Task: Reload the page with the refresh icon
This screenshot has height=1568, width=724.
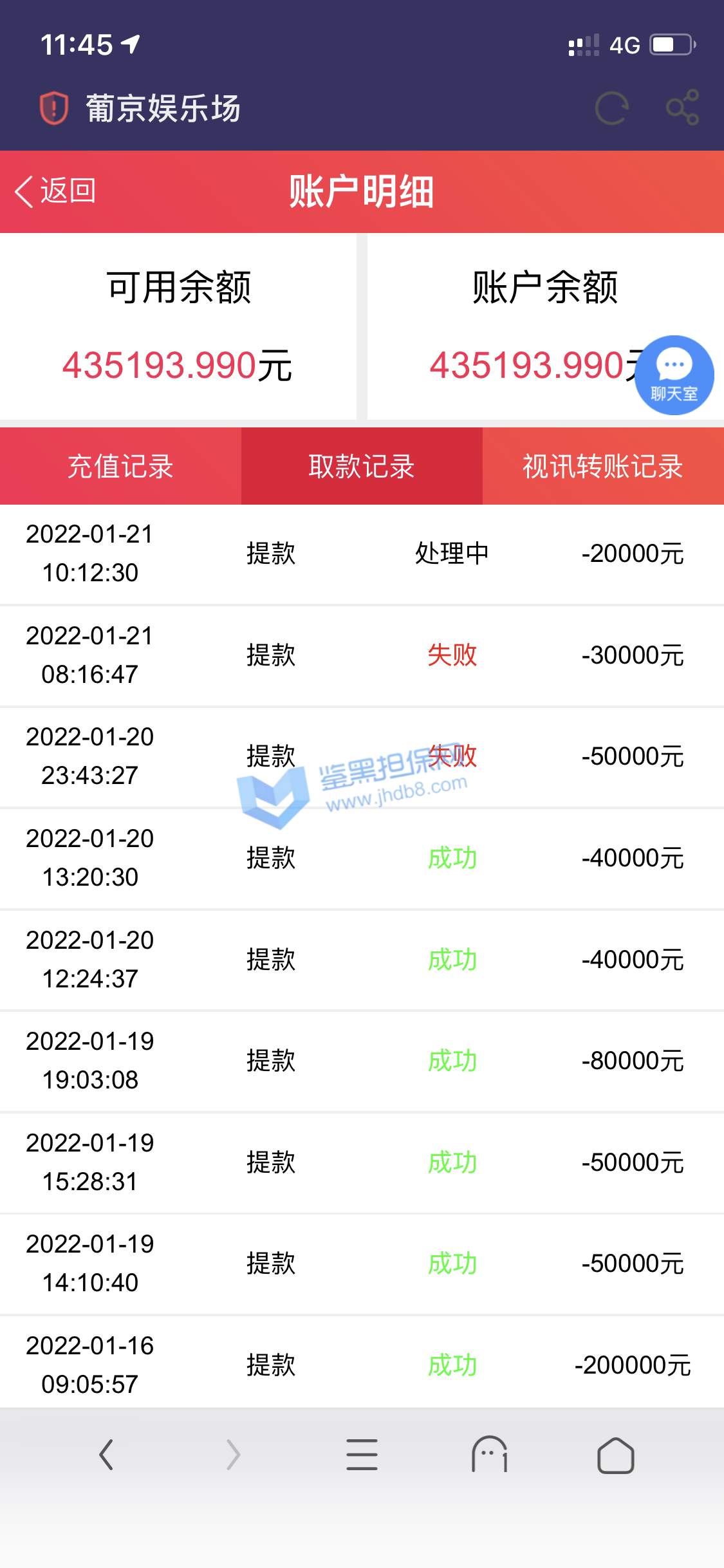Action: (611, 108)
